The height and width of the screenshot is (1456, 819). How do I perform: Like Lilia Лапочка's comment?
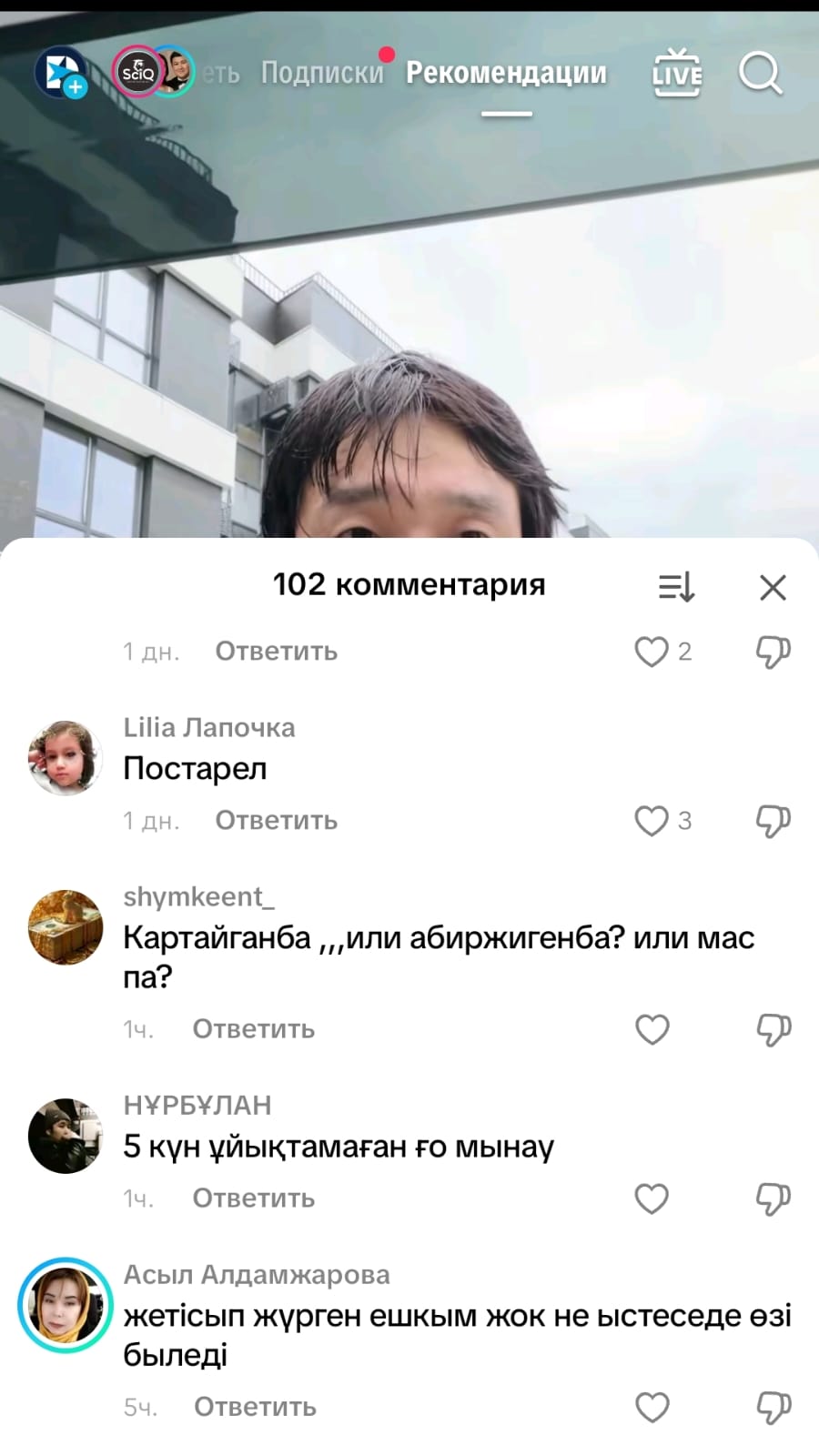click(652, 820)
